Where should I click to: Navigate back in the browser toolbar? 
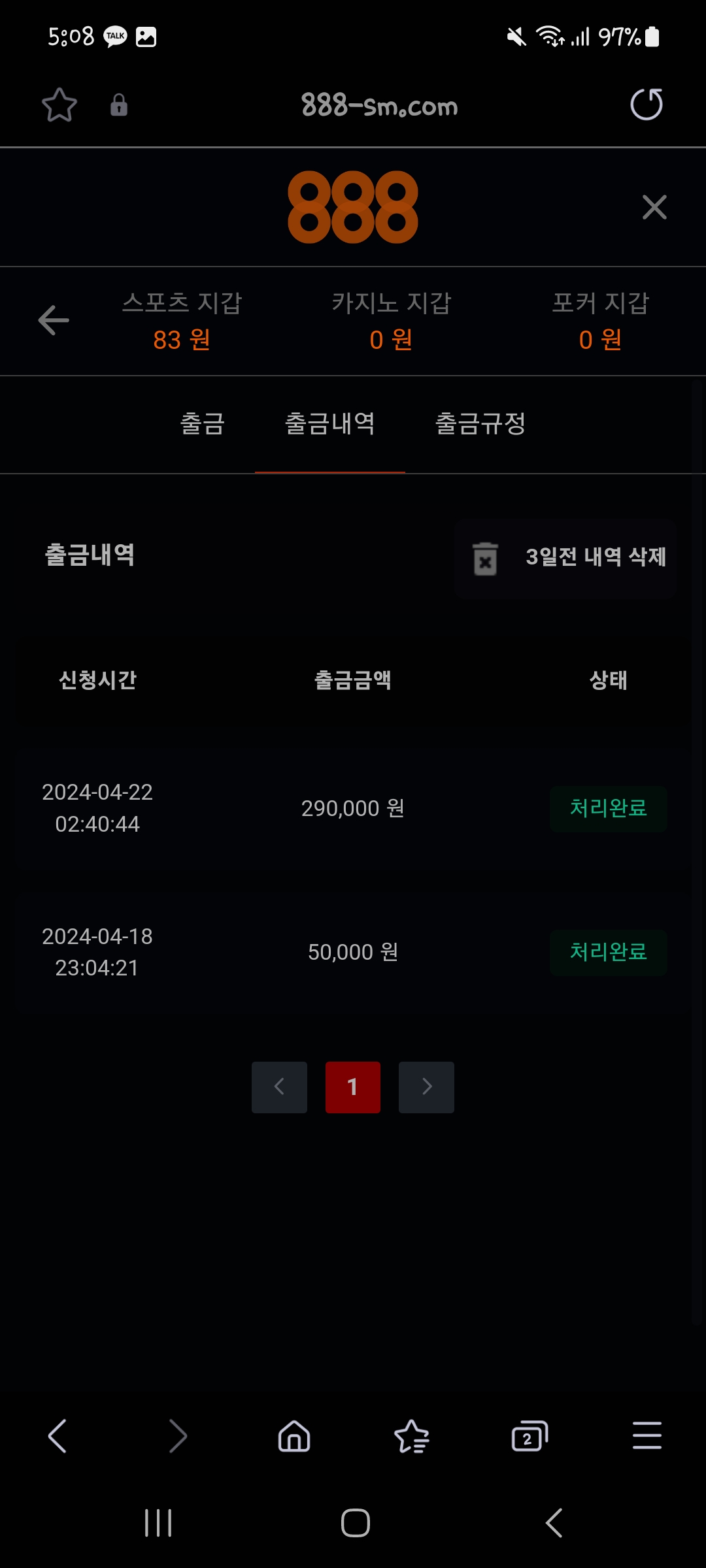[58, 1436]
